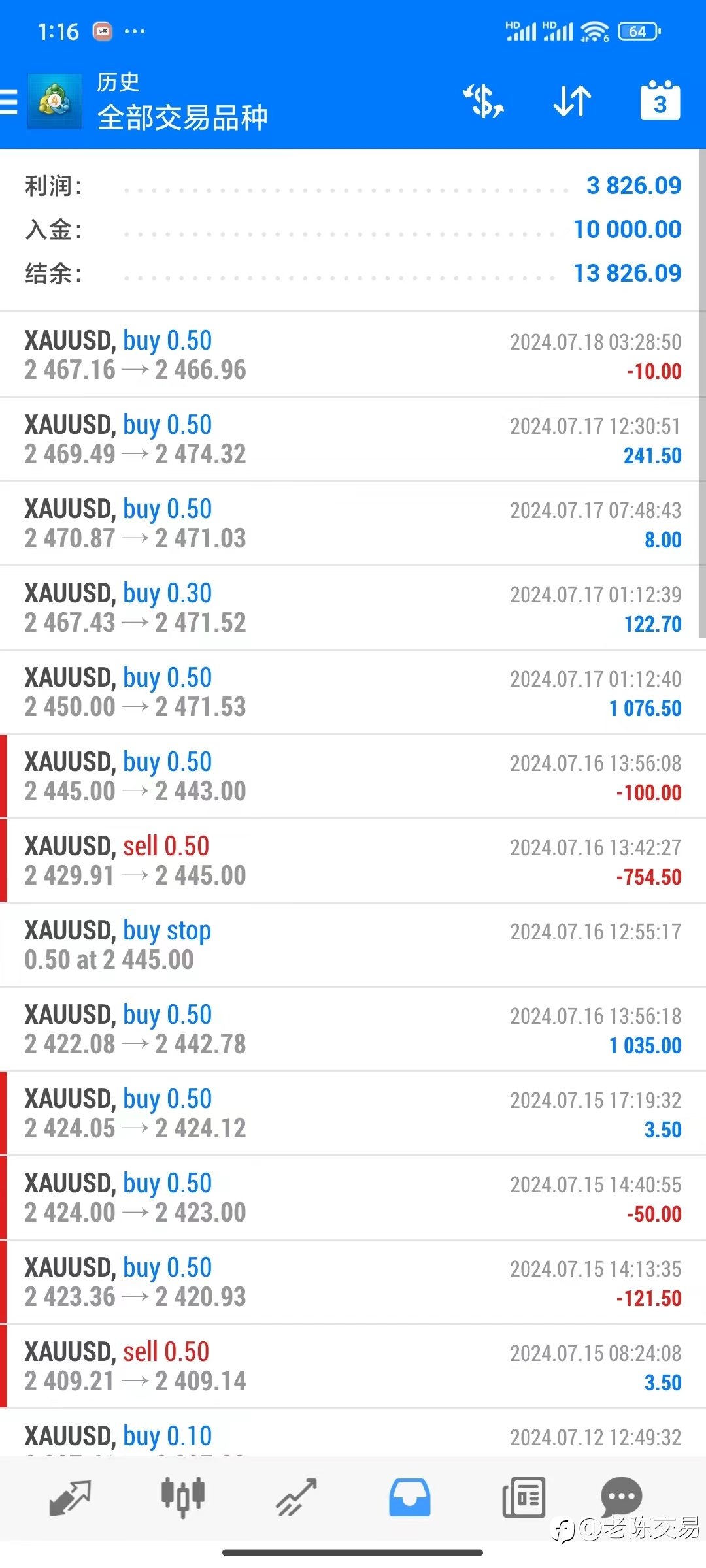
Task: Select the buy 0.30 XAUUSD trade
Action: pyautogui.click(x=353, y=608)
